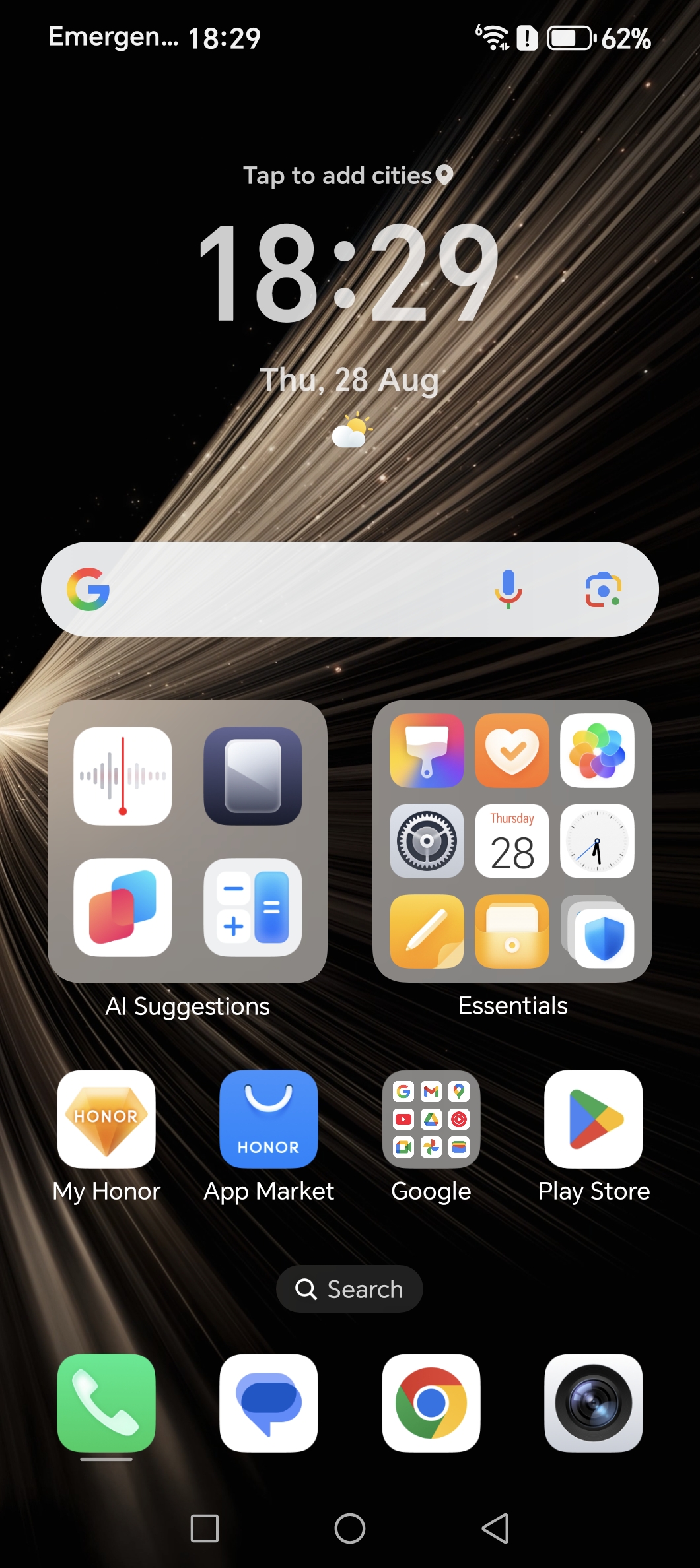Open the sound recorder app in AI Suggestions
Screen dimensions: 700x1568
[x=123, y=776]
